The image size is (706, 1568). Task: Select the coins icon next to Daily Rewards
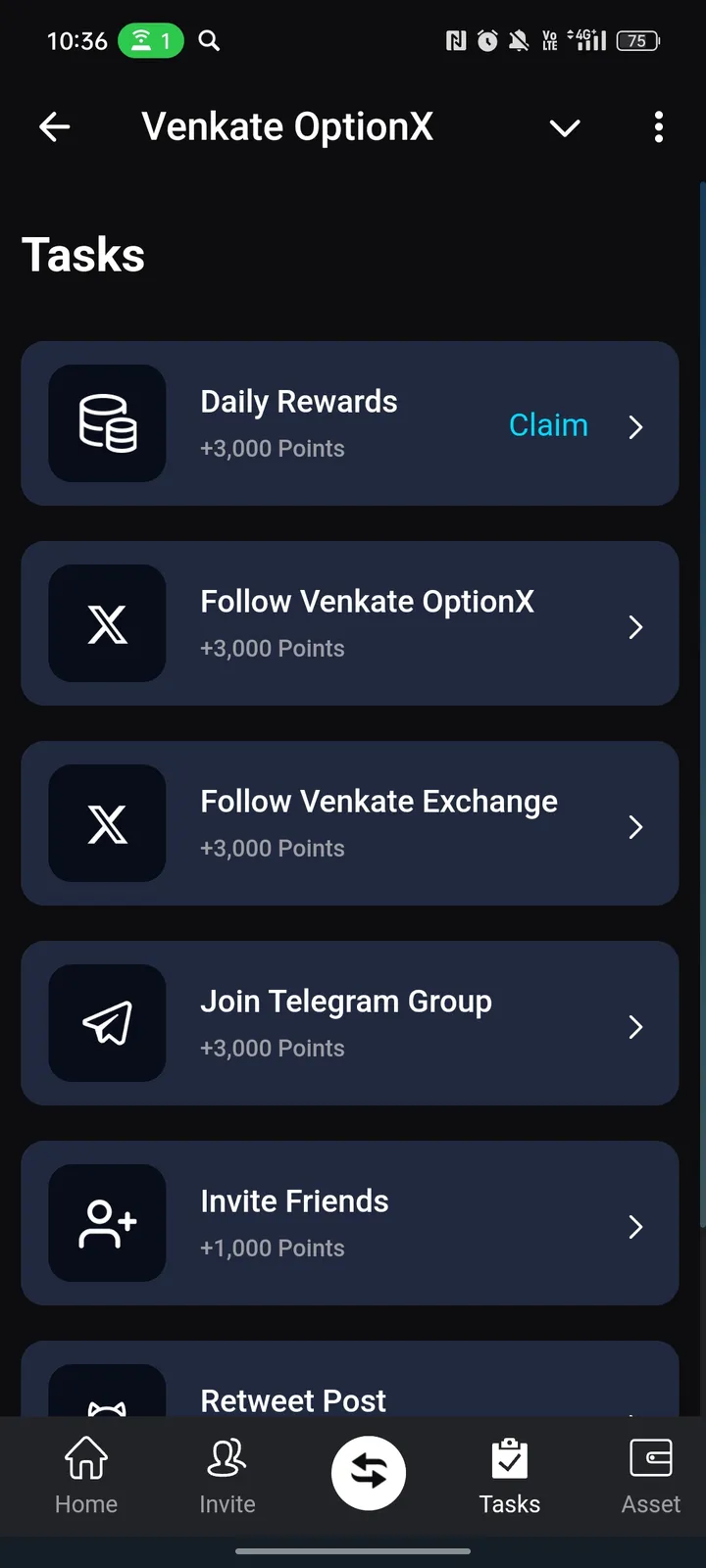coord(107,423)
